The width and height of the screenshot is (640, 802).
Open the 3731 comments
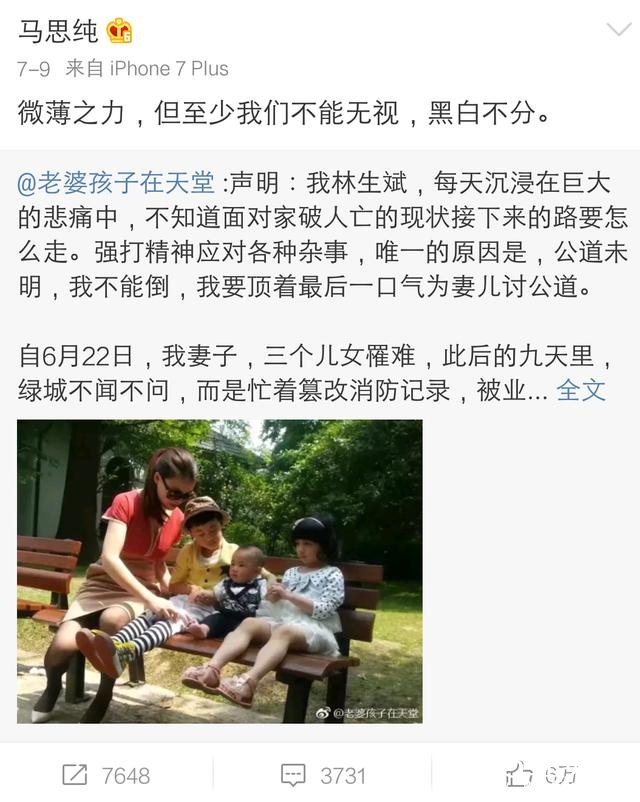click(x=322, y=775)
